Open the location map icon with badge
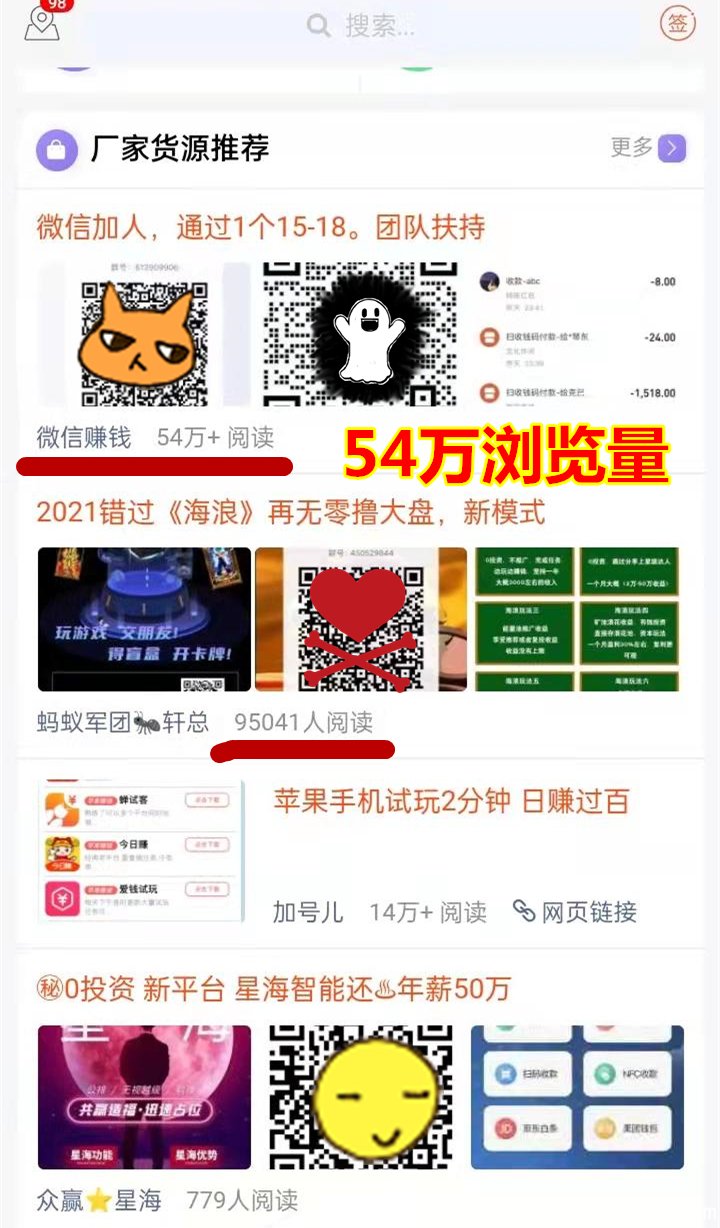 [x=41, y=22]
